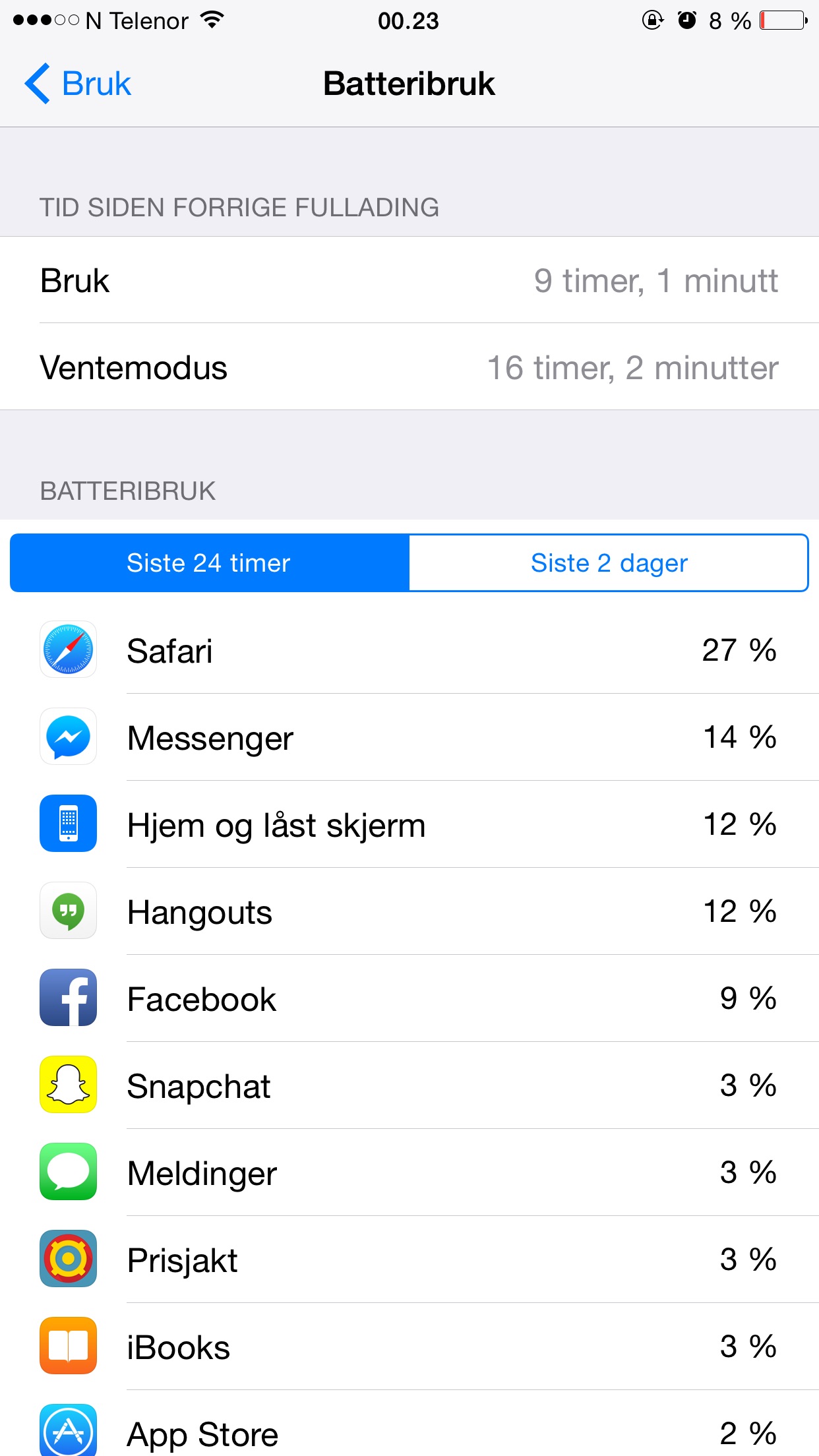The image size is (819, 1456).
Task: Select the Siste 24 timer segment
Action: pyautogui.click(x=210, y=563)
